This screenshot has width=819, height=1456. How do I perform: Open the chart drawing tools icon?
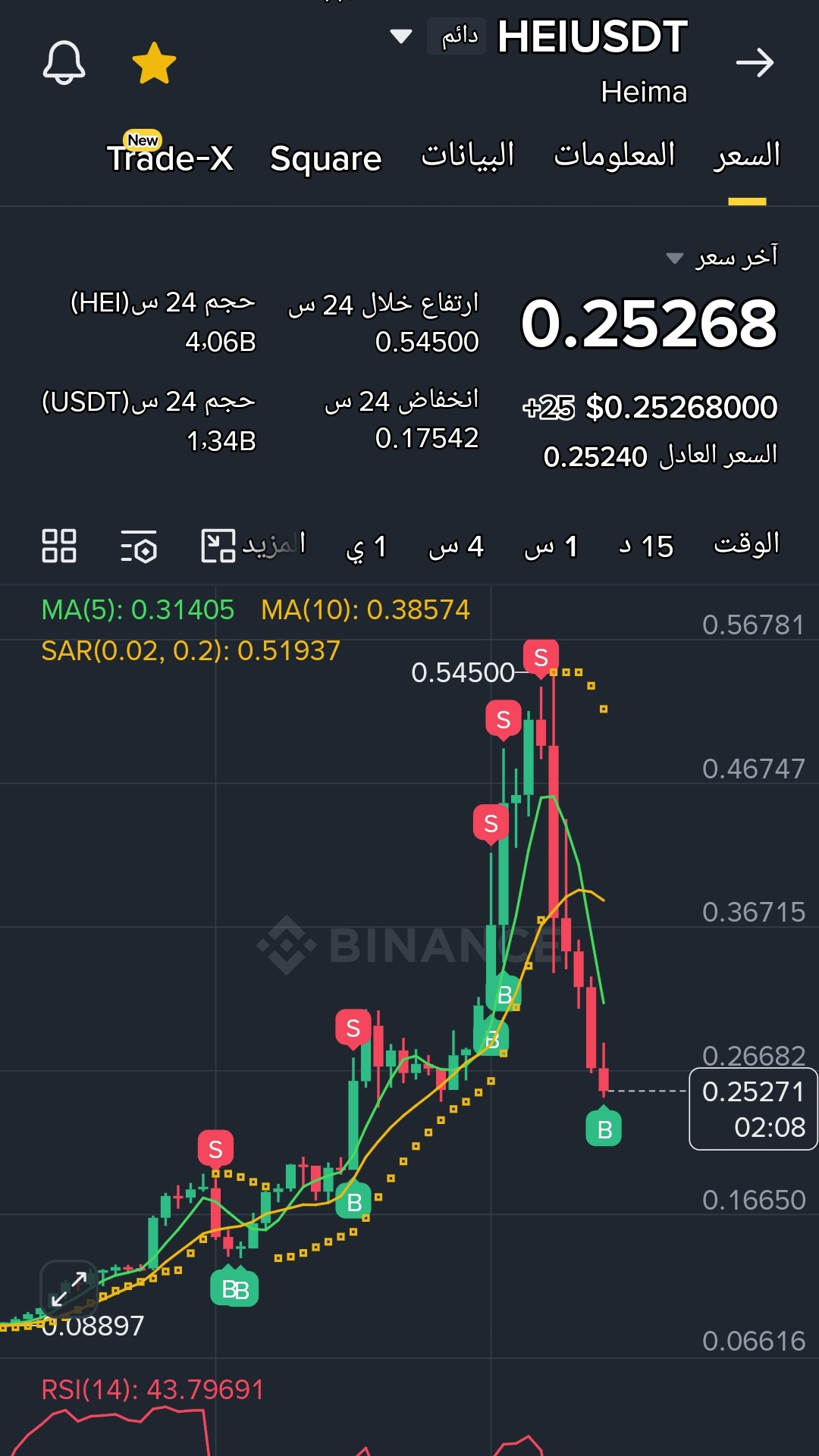pyautogui.click(x=218, y=546)
